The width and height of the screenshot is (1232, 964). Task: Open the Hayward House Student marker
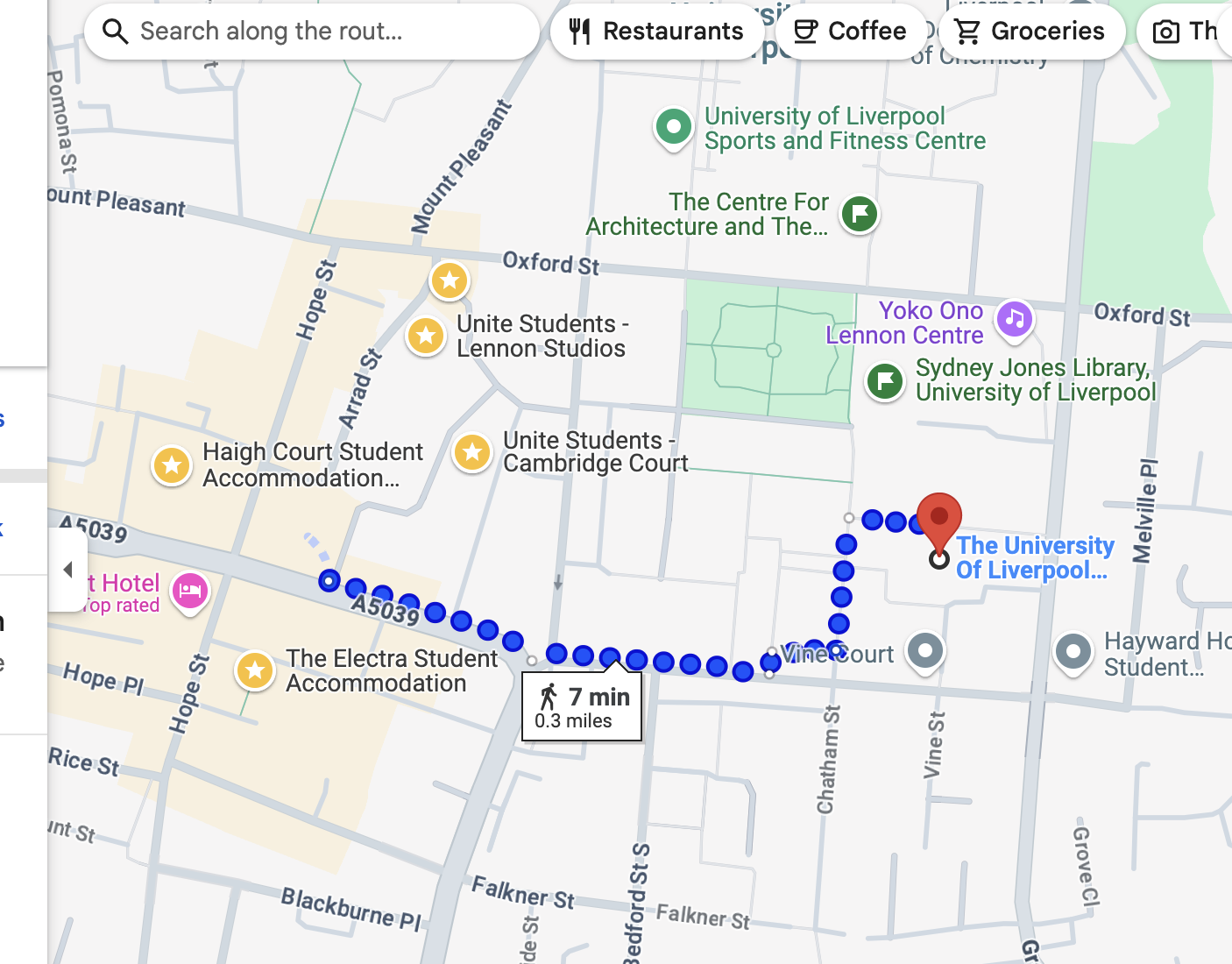[x=1073, y=652]
